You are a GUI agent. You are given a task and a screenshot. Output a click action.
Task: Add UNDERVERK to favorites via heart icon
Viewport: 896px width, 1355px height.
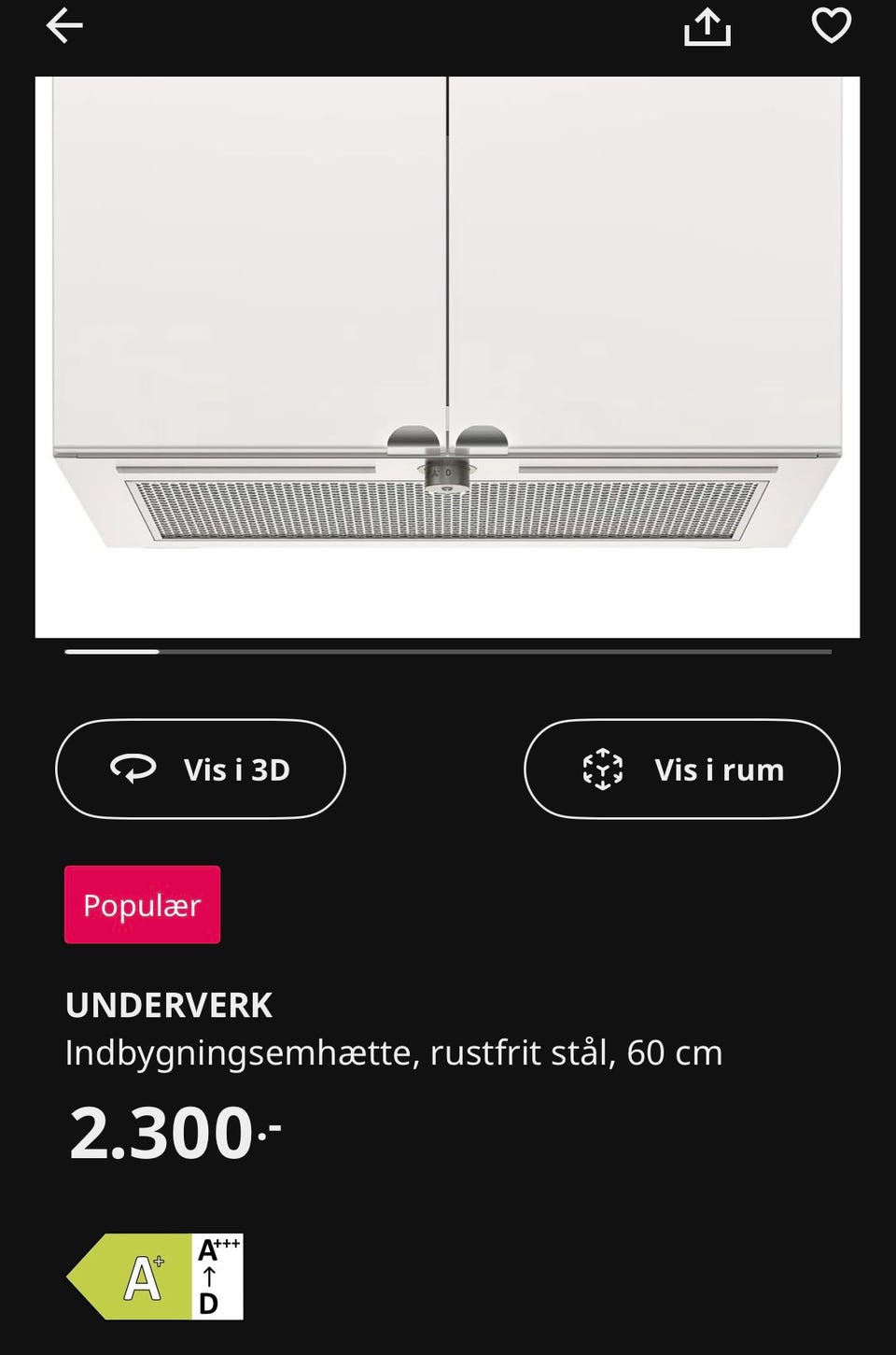click(x=830, y=26)
